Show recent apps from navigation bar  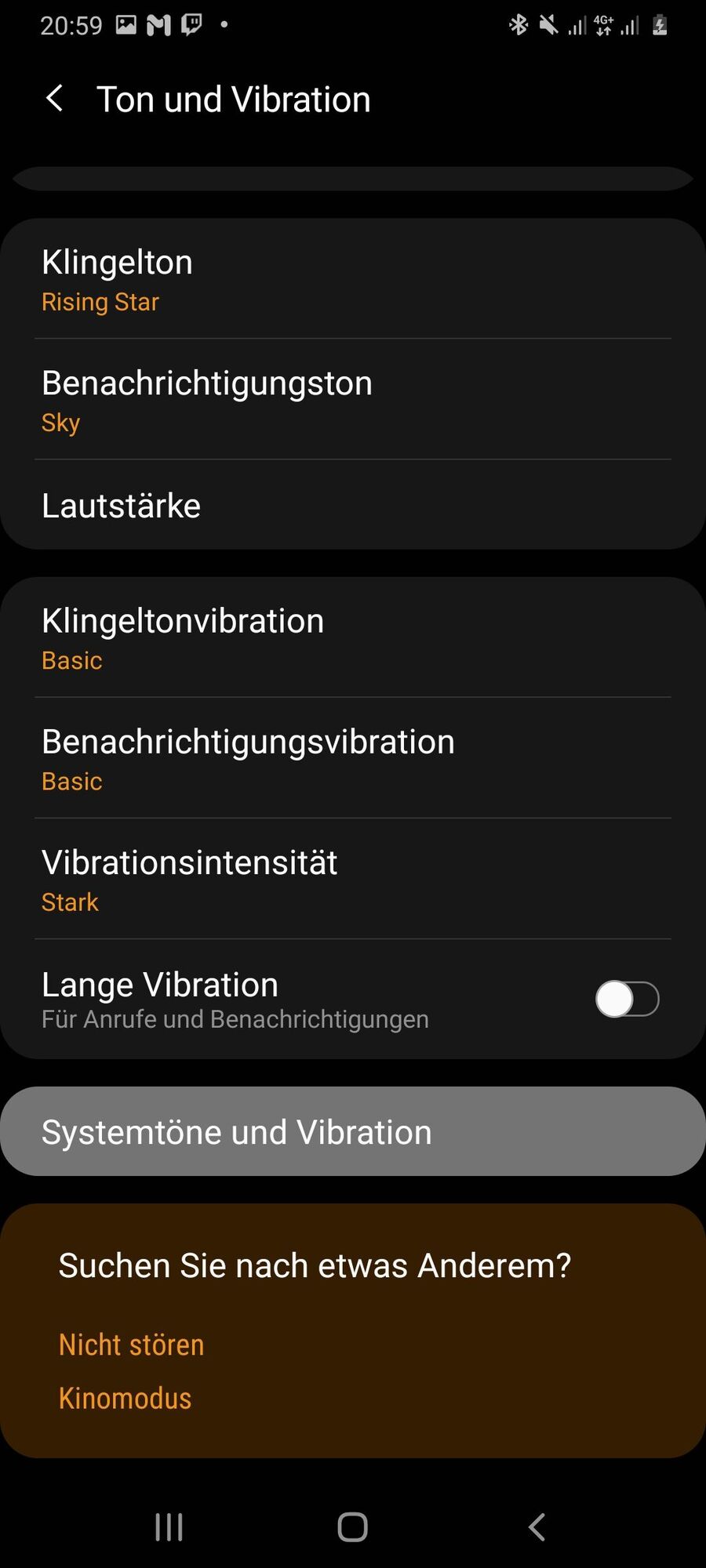pyautogui.click(x=169, y=1527)
